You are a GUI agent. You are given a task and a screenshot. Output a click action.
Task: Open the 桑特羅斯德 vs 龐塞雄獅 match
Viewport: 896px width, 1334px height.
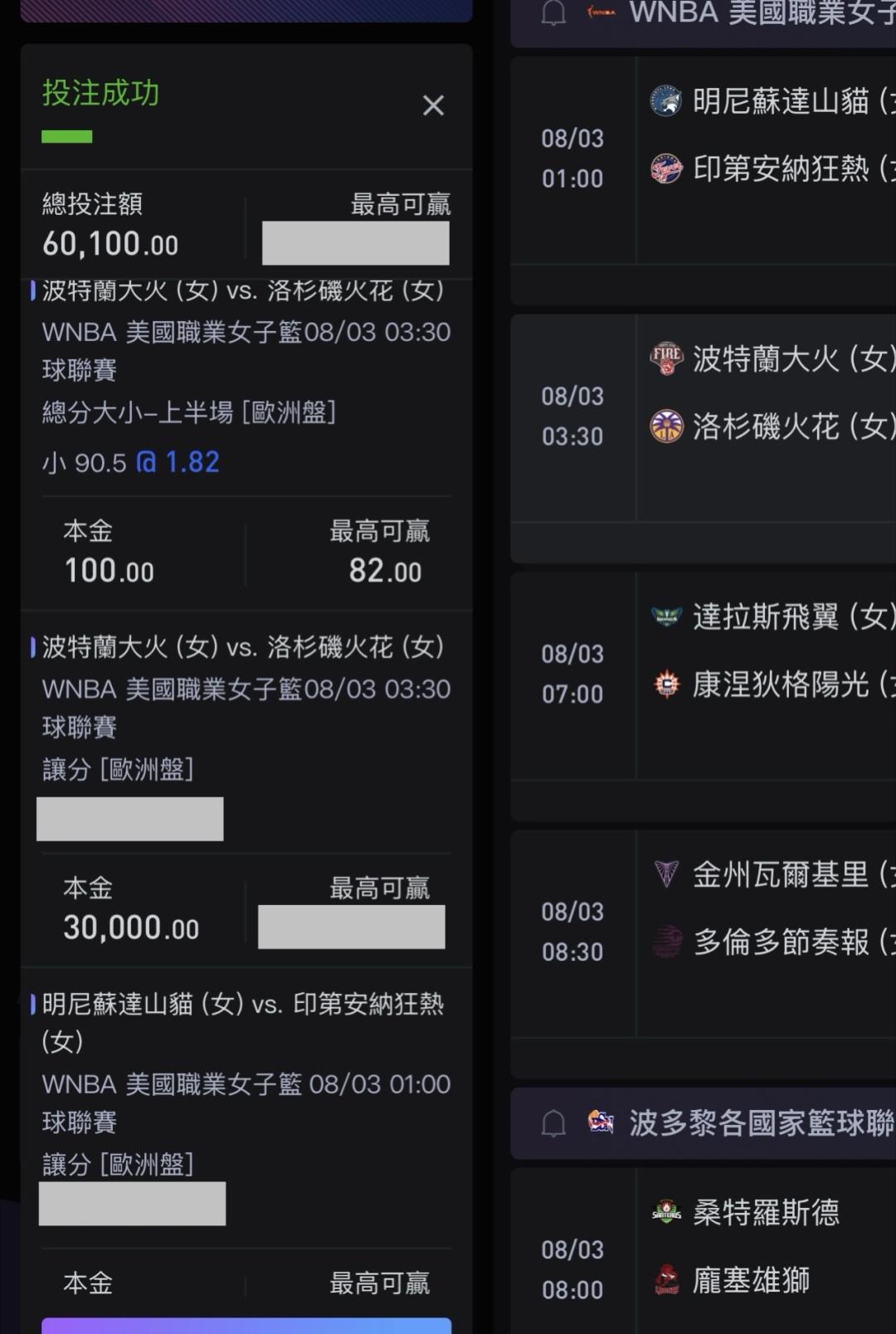704,1251
